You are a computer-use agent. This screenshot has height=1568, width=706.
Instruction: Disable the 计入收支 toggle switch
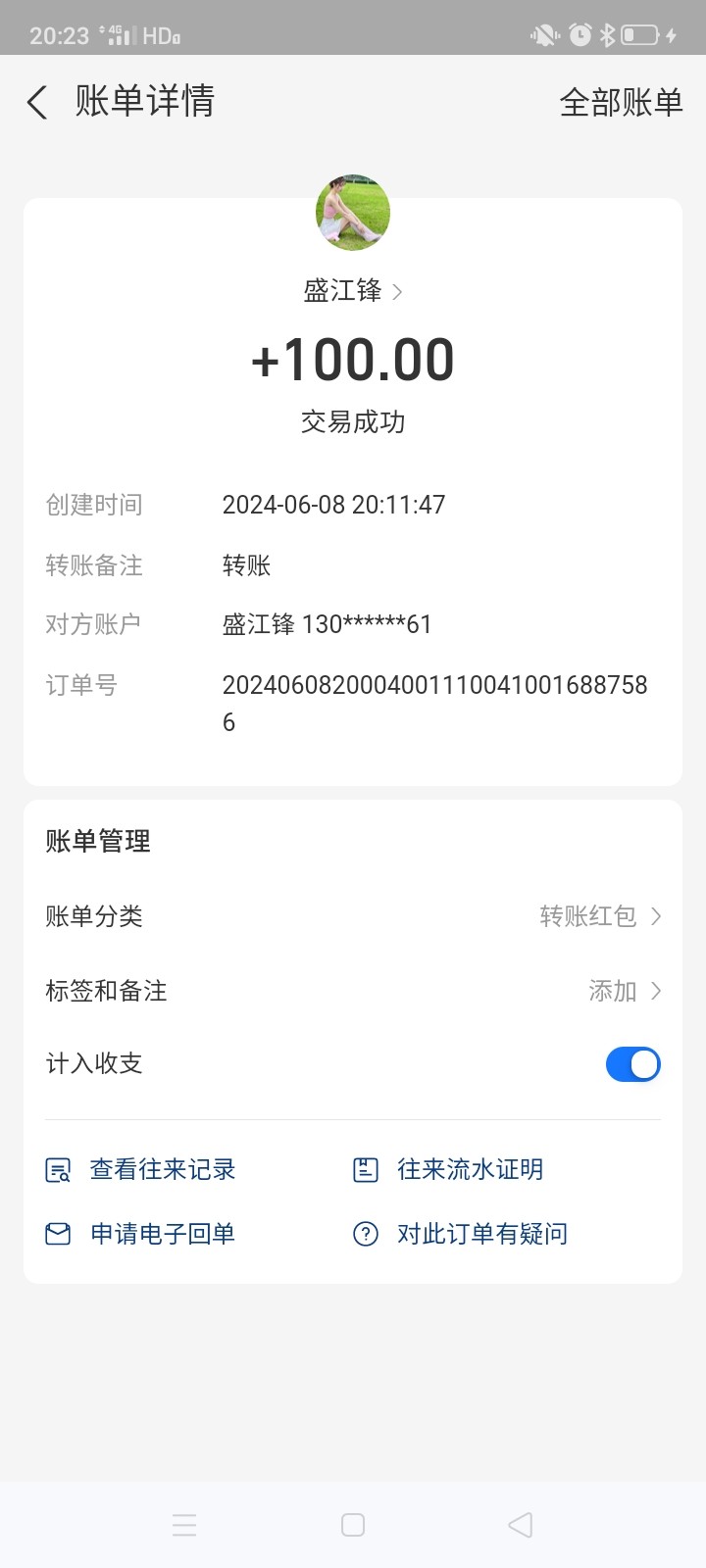tap(633, 1063)
